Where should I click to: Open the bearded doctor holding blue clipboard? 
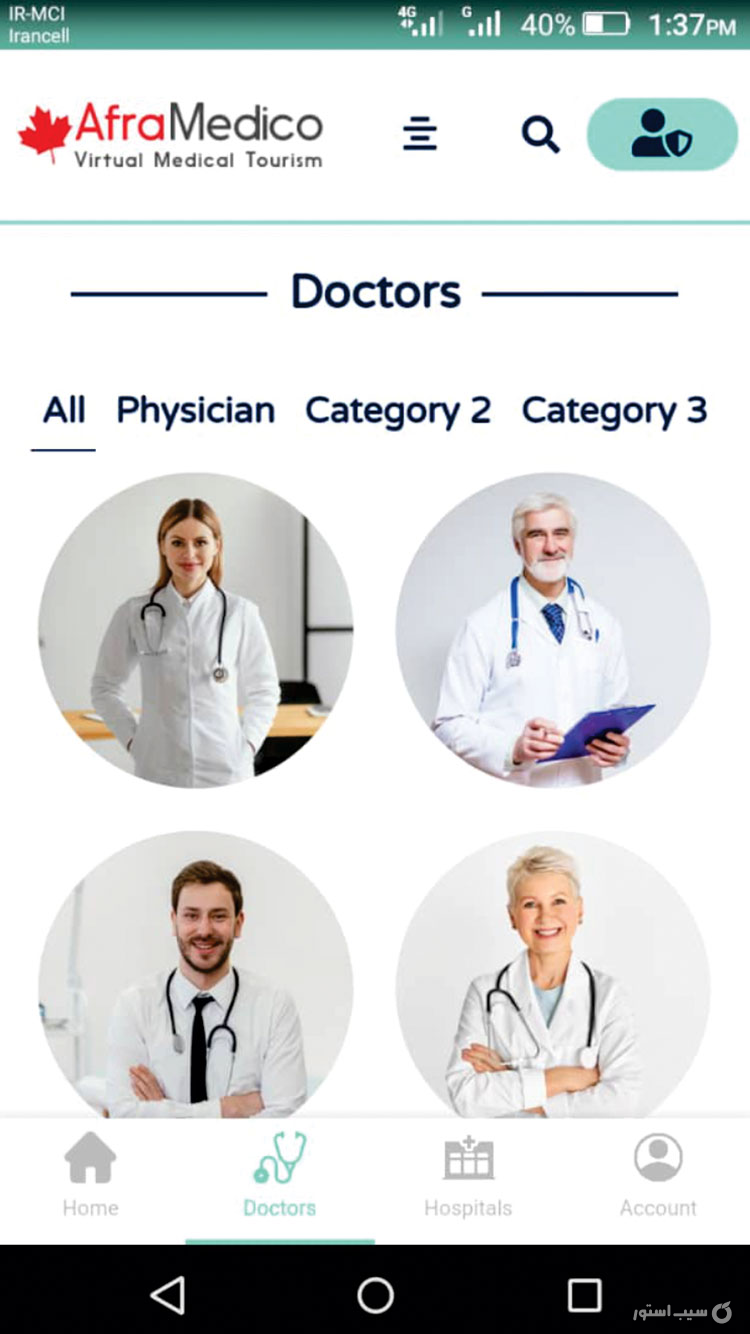pos(553,630)
